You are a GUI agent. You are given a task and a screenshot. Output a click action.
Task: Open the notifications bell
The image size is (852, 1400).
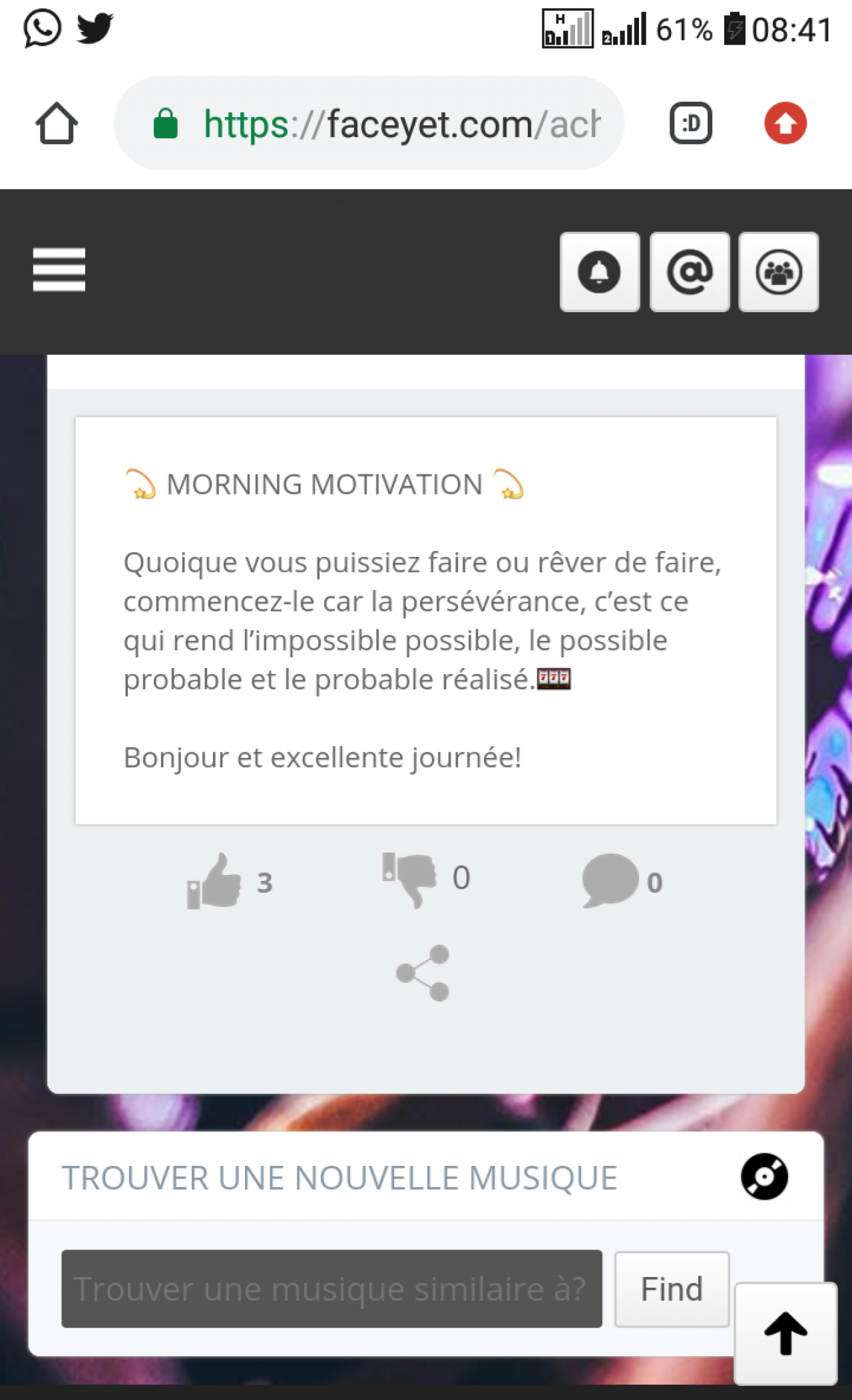pos(600,272)
